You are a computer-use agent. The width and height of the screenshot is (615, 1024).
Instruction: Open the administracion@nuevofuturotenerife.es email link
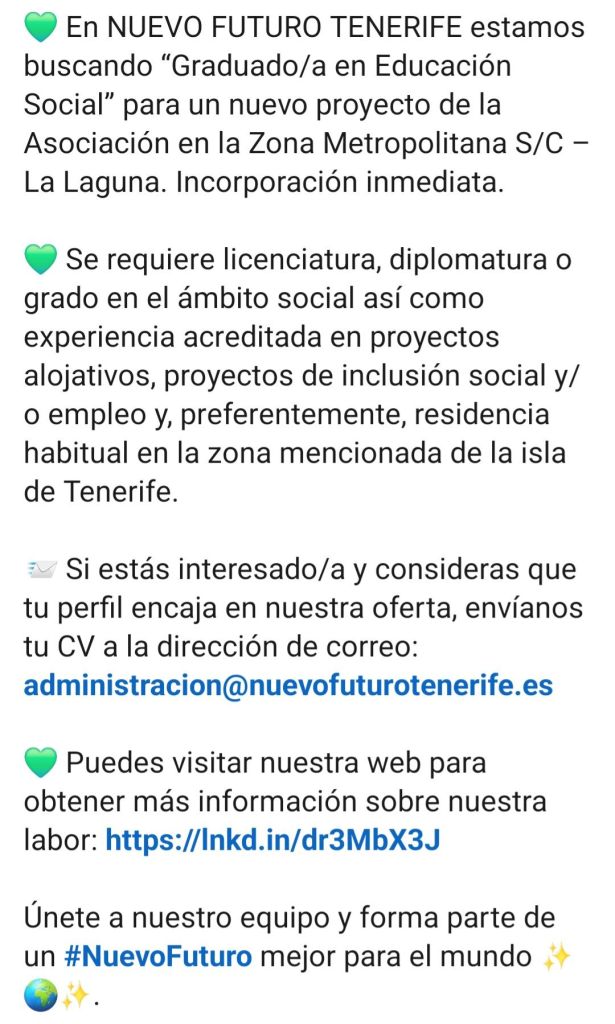point(288,687)
